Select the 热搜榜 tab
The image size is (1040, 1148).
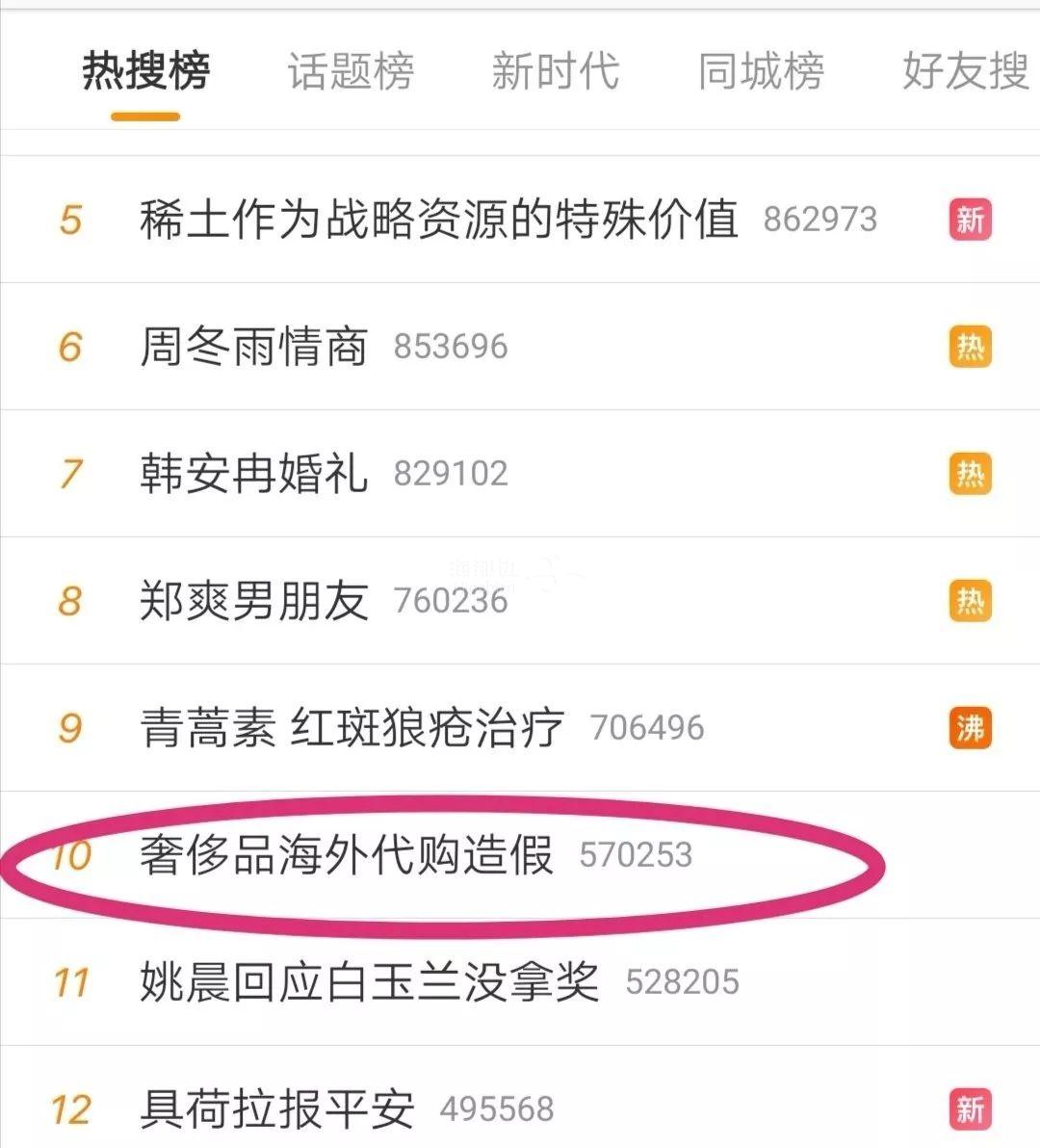pyautogui.click(x=145, y=71)
